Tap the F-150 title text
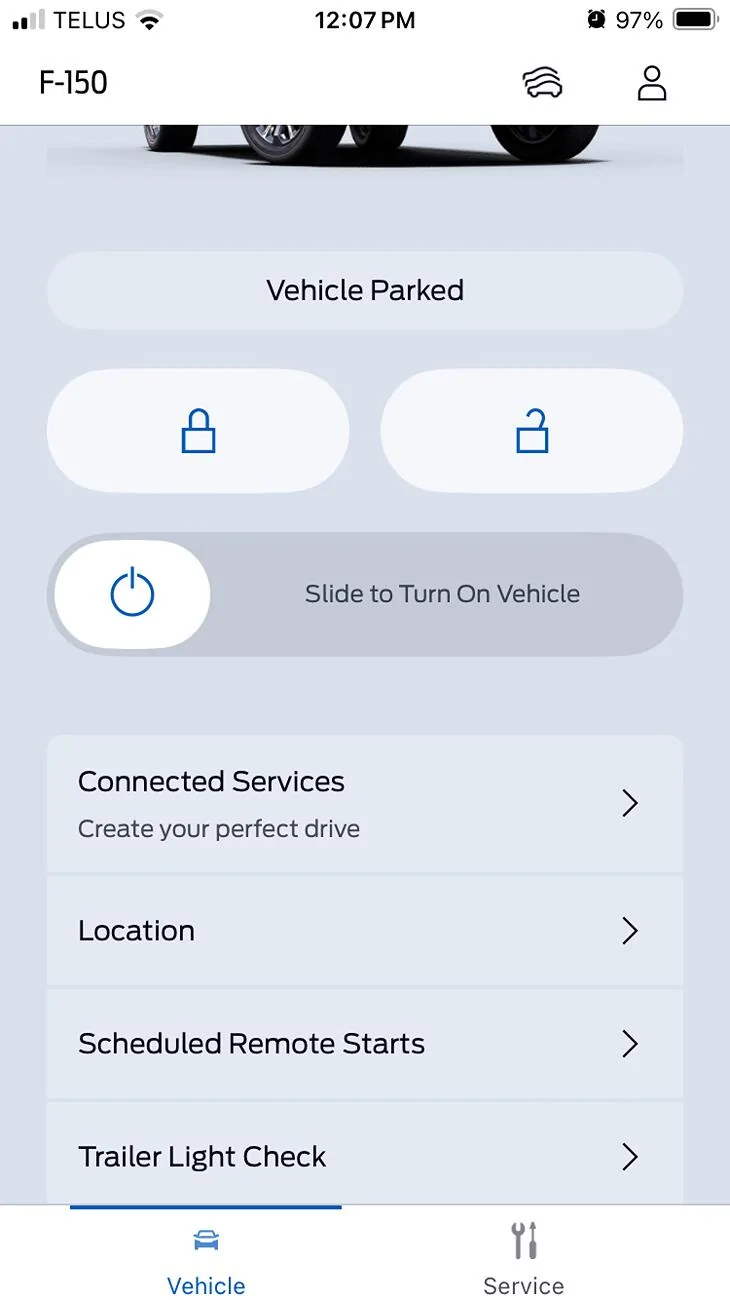The width and height of the screenshot is (730, 1300). 71,82
